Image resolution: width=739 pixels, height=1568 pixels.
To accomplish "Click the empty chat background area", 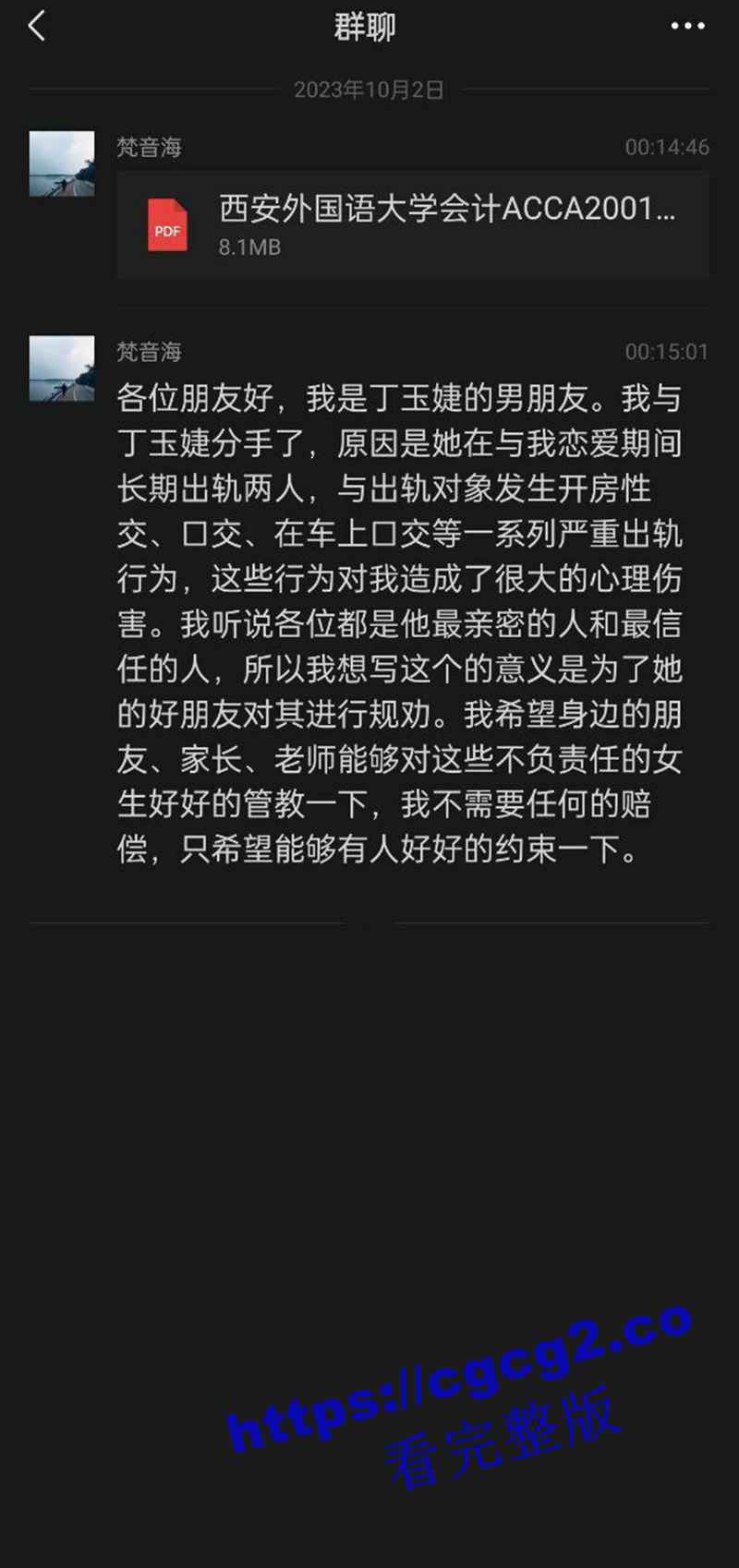I will [369, 1108].
